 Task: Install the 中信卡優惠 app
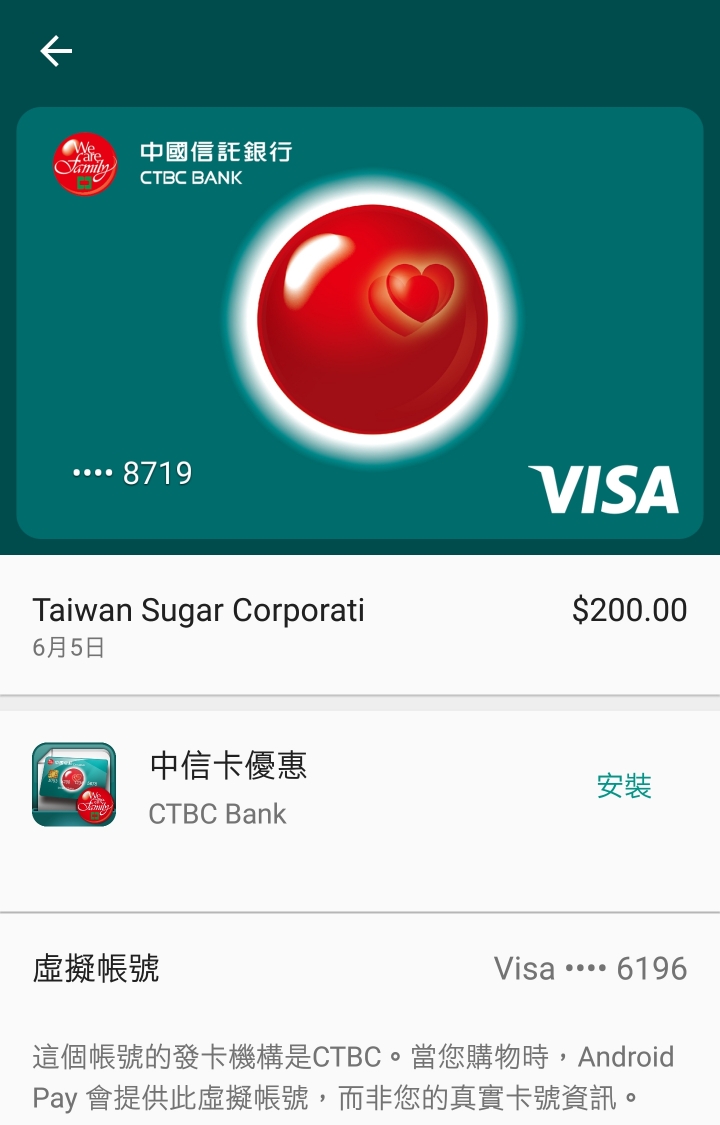(x=623, y=786)
